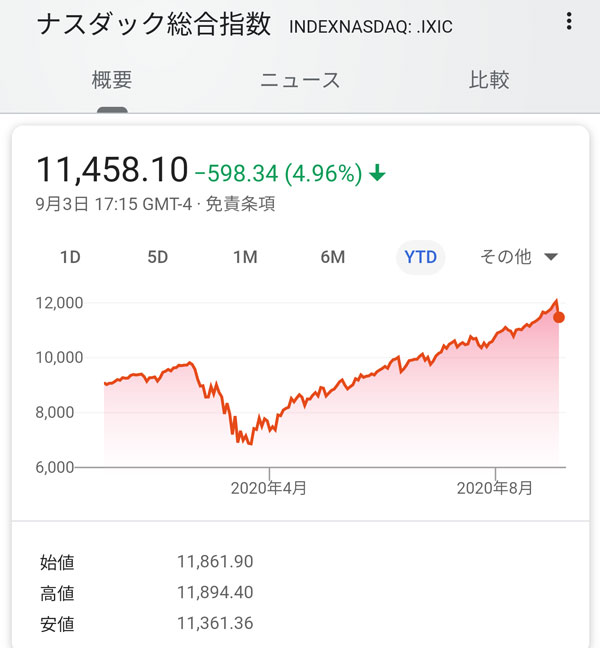600x648 pixels.
Task: Switch to the 比較 tab
Action: pos(489,80)
